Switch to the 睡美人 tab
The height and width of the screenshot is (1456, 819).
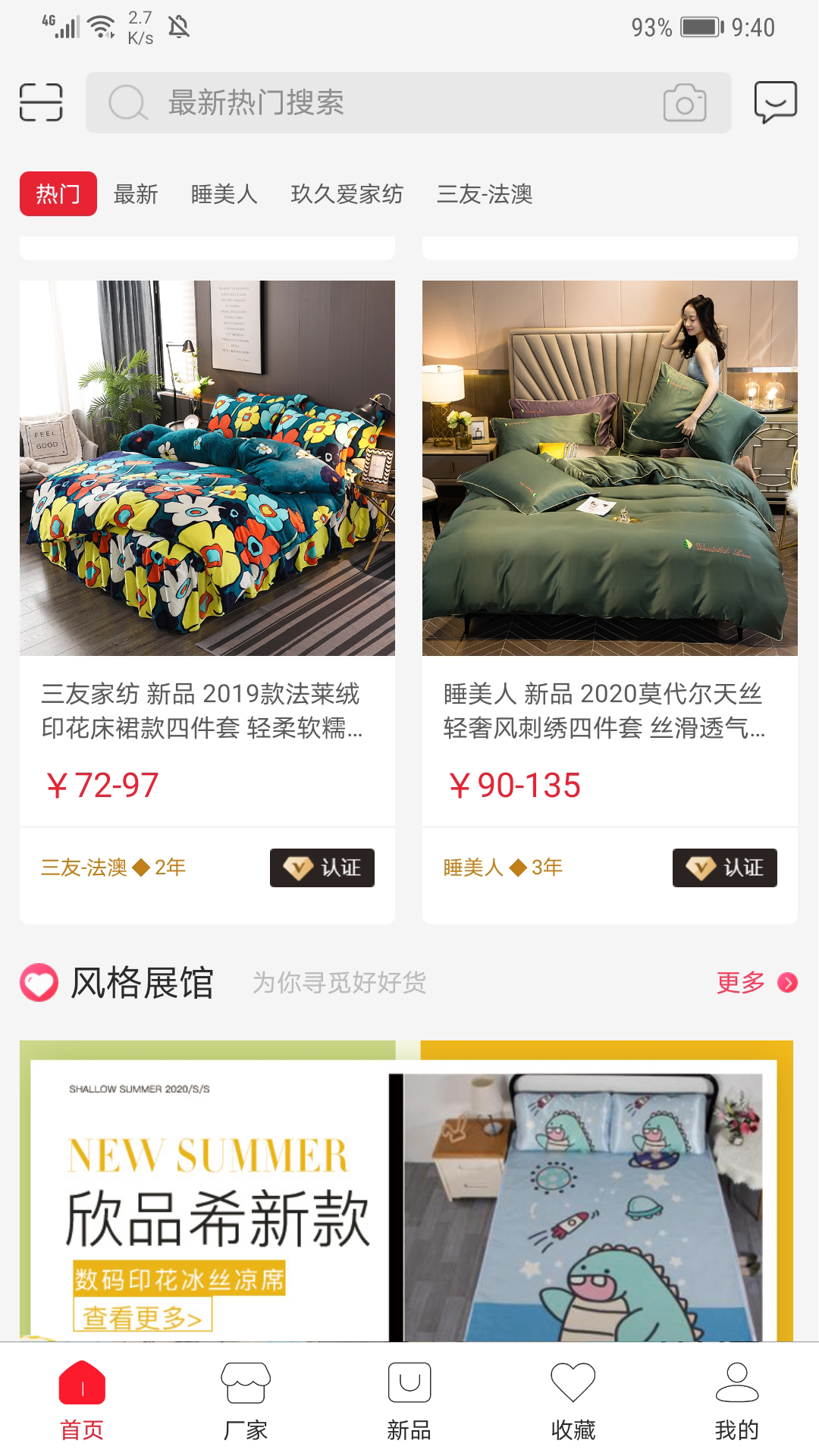point(224,194)
